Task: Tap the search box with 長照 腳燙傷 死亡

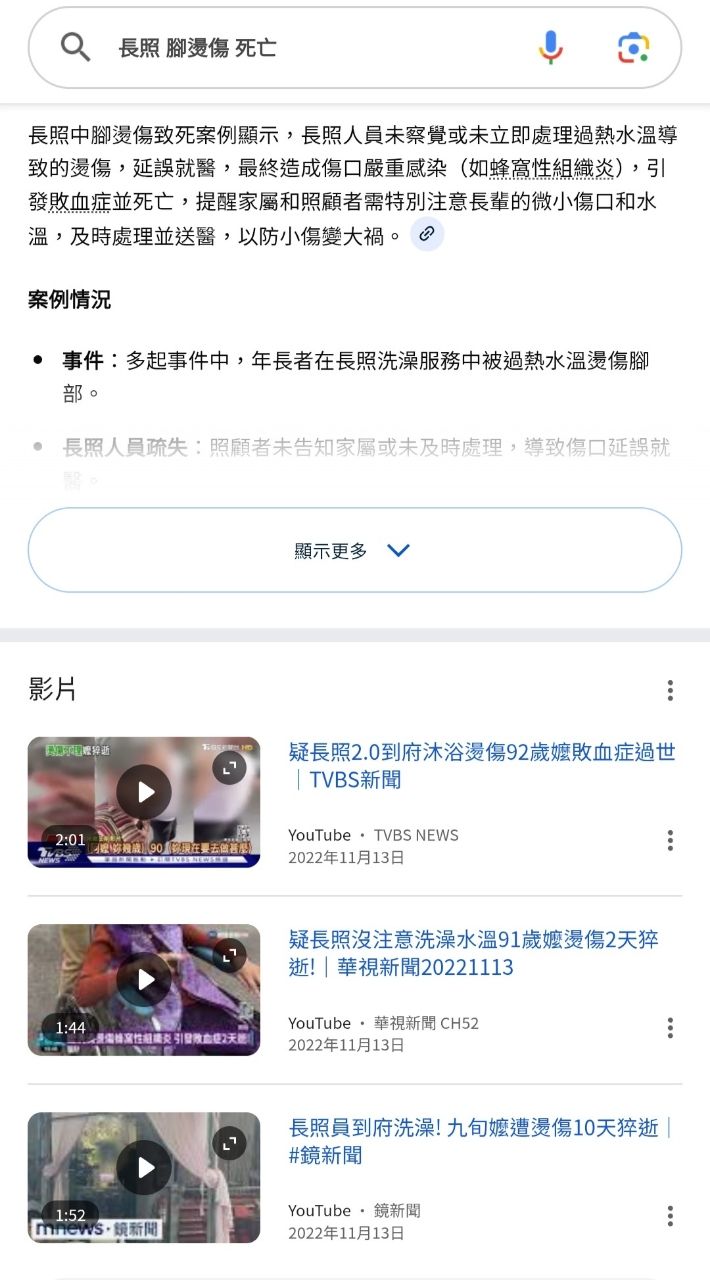Action: tap(300, 47)
